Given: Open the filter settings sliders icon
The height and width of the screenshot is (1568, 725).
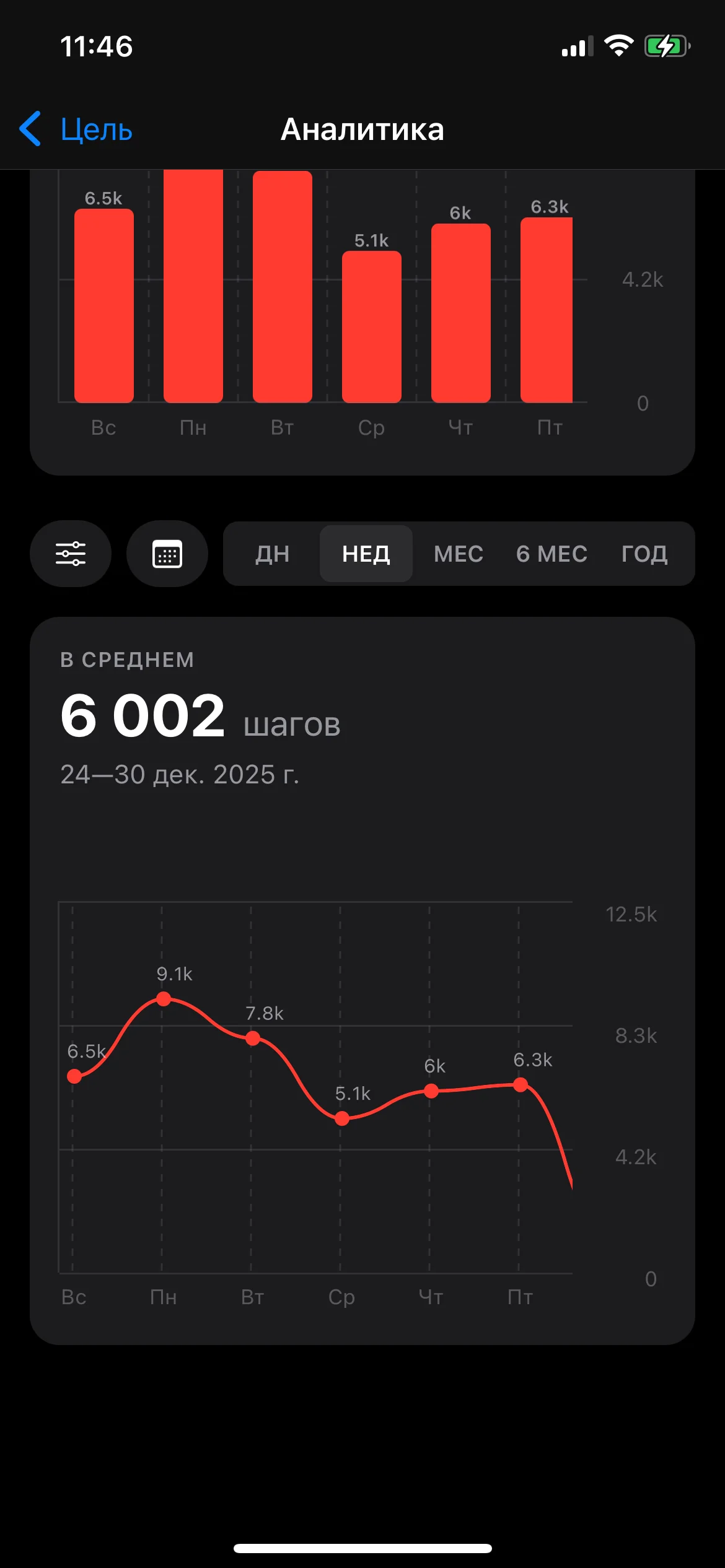Looking at the screenshot, I should (71, 554).
